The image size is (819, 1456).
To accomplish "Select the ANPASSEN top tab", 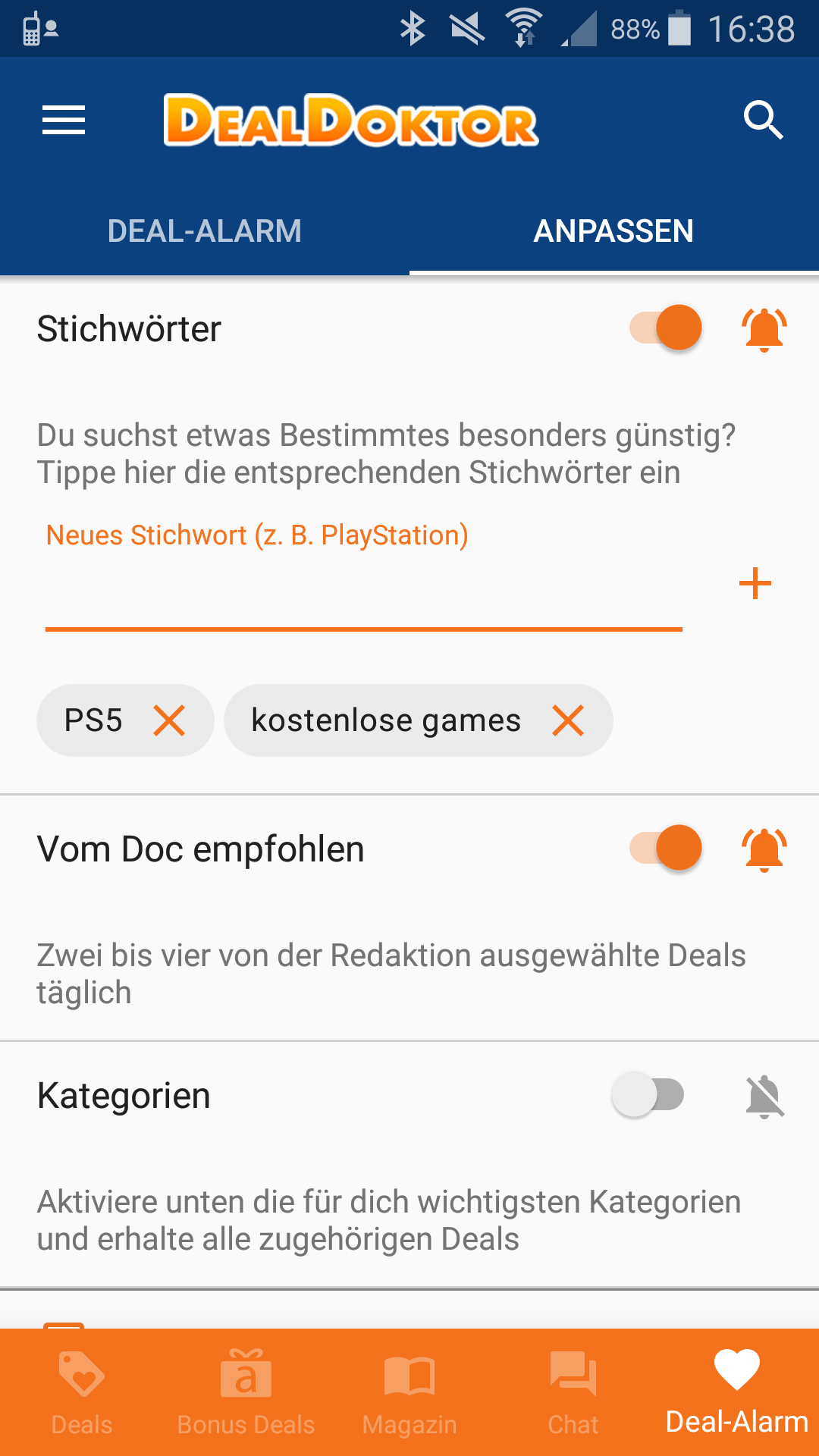I will (x=614, y=231).
